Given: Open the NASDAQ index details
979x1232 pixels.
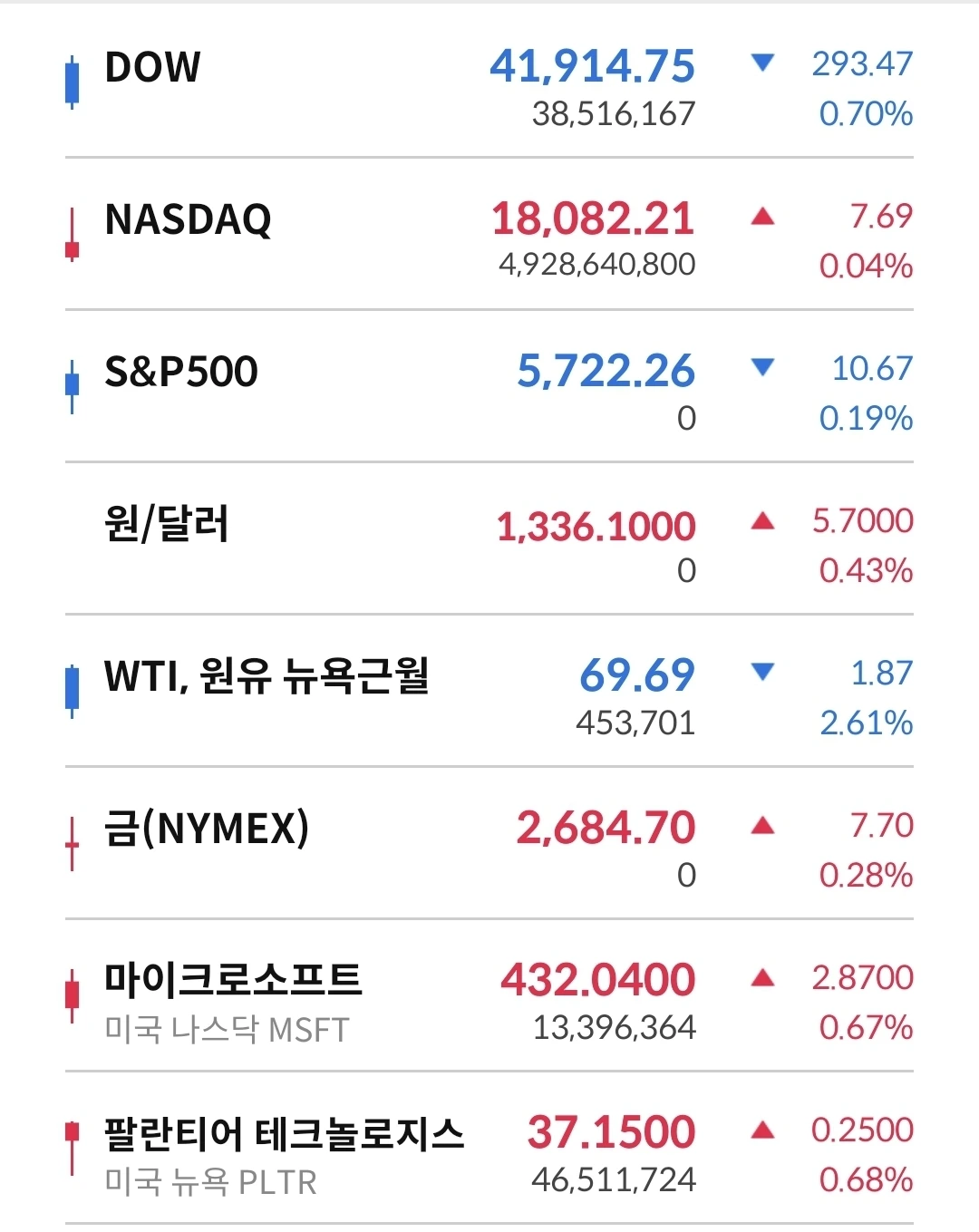Looking at the screenshot, I should [x=489, y=234].
